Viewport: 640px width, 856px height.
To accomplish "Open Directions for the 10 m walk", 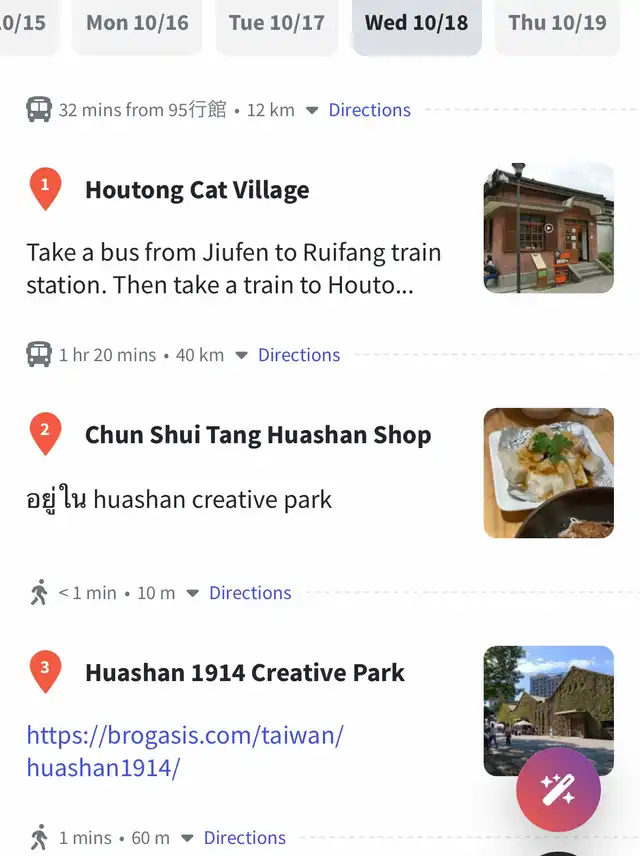I will [x=250, y=593].
